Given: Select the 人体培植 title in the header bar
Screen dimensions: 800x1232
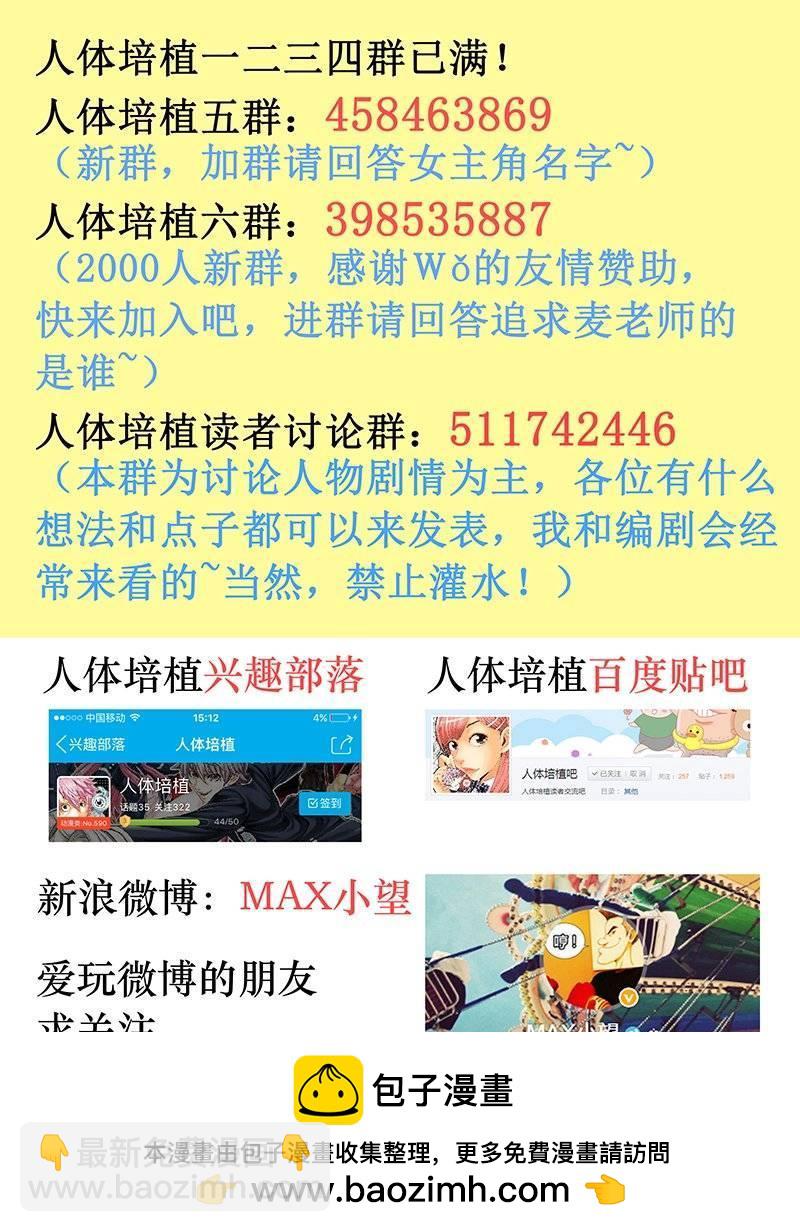Looking at the screenshot, I should click(x=206, y=743).
